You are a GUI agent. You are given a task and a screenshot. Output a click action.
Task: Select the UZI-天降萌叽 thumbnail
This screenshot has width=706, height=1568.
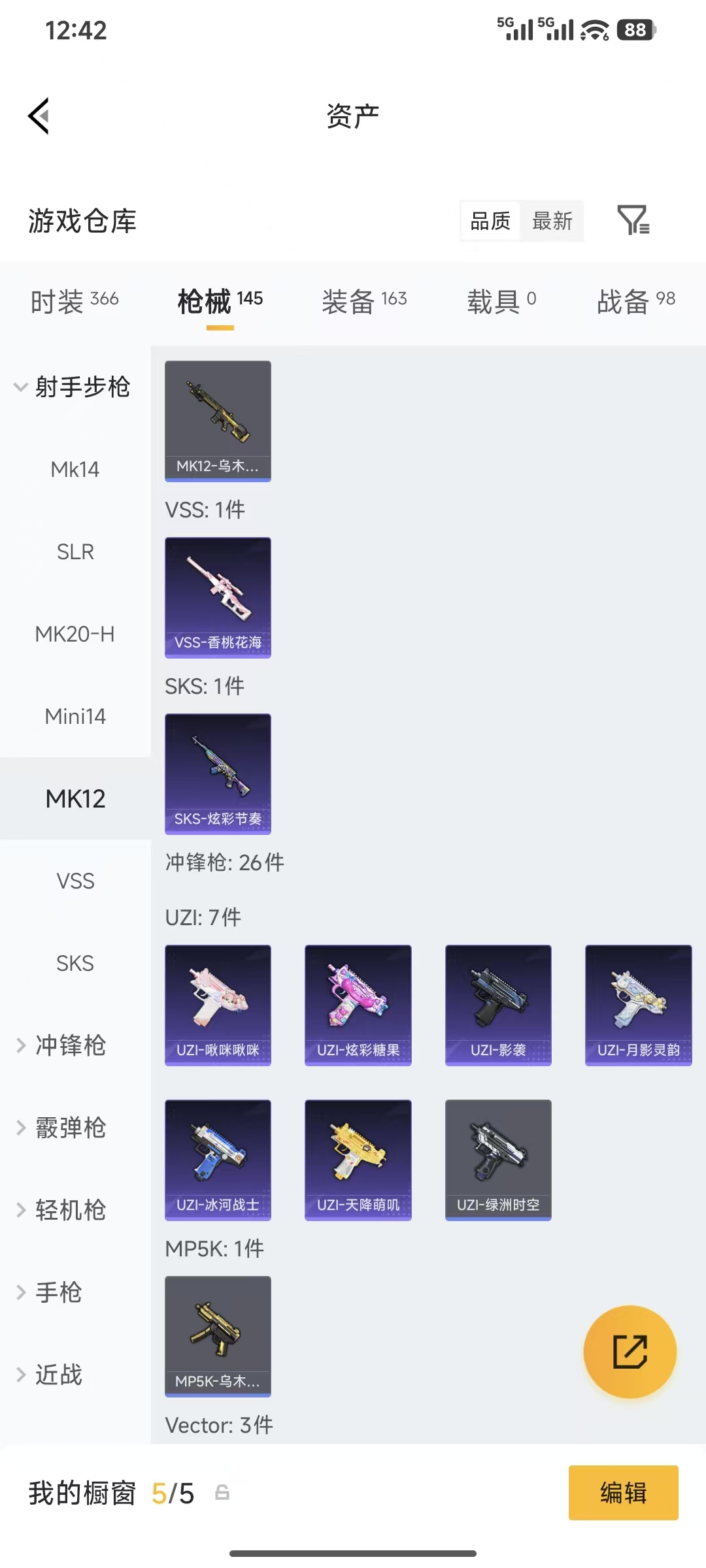(358, 1160)
